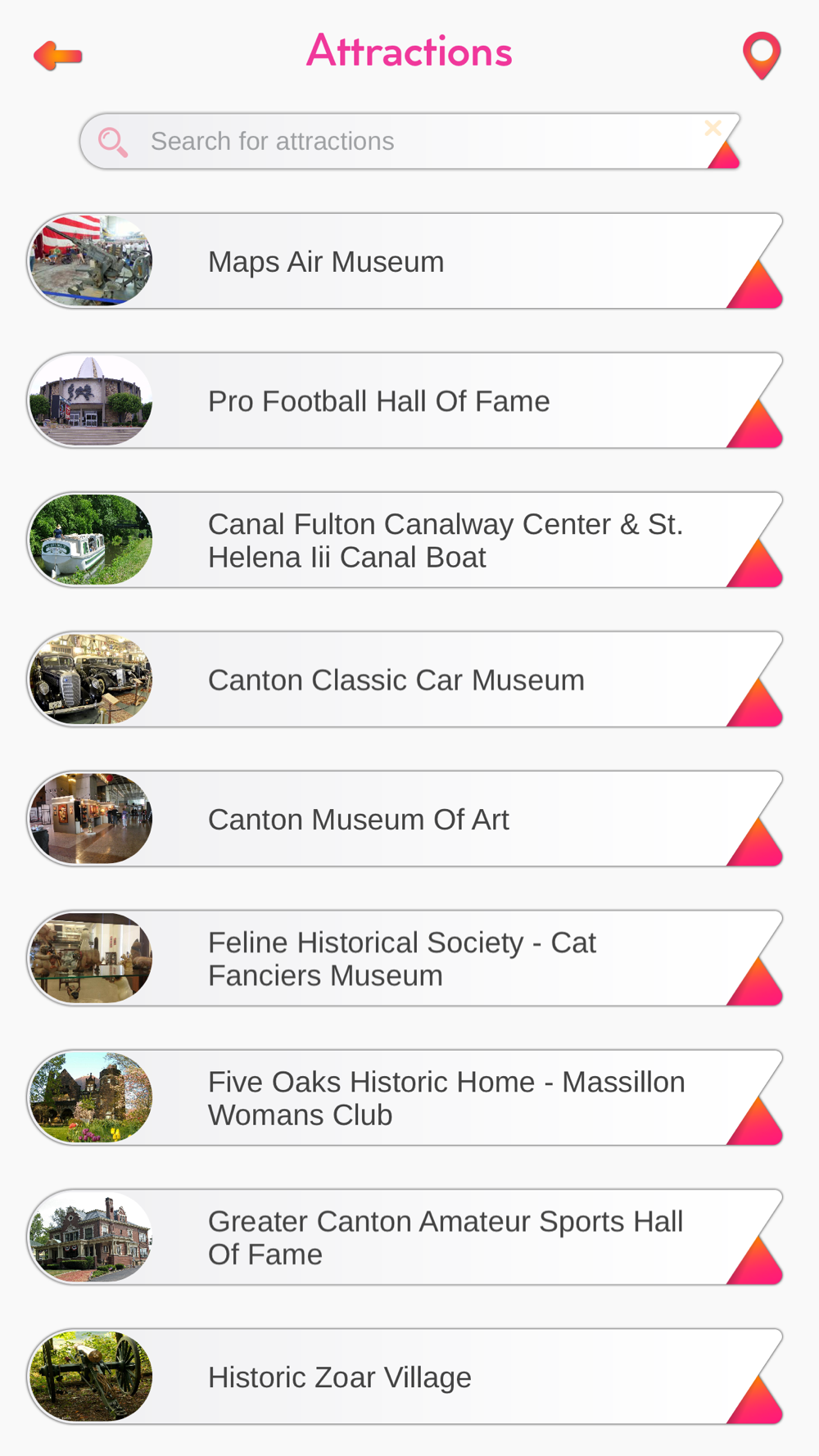819x1456 pixels.
Task: Select Feline Historical Society Cat Fanciers Museum
Action: tap(405, 958)
